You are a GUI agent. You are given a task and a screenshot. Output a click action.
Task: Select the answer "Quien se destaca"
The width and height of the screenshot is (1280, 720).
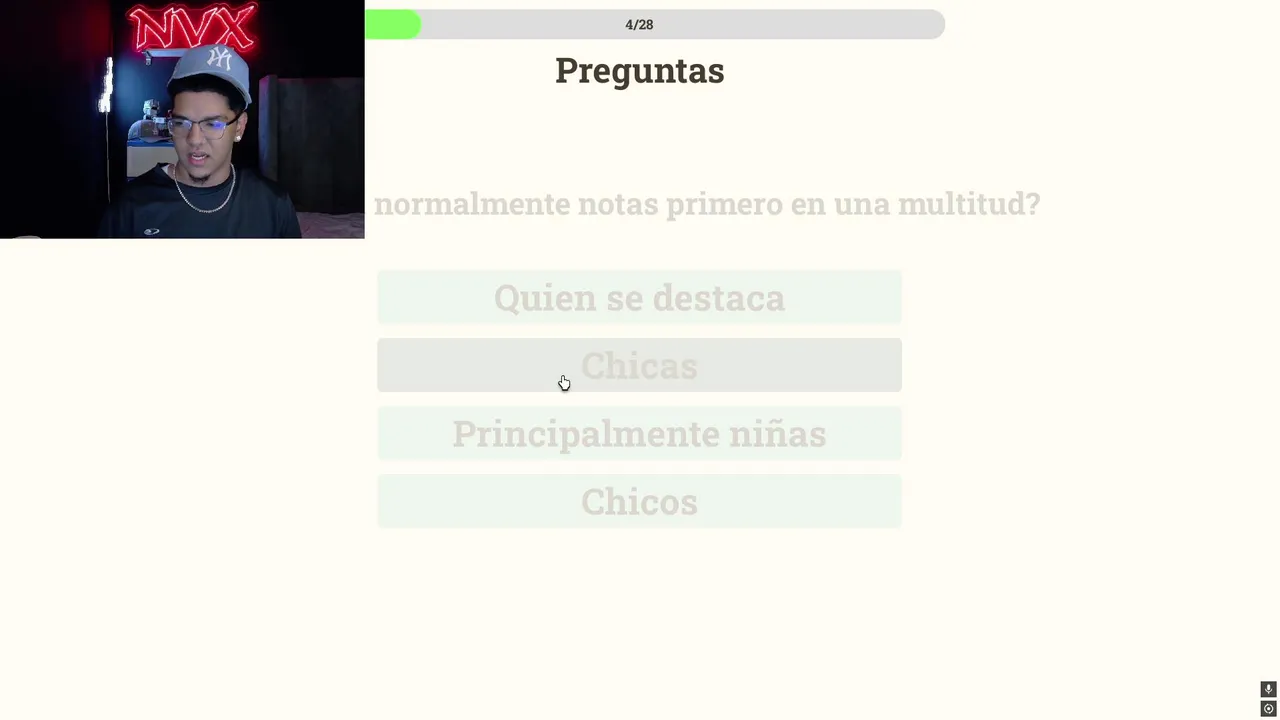[x=639, y=298]
